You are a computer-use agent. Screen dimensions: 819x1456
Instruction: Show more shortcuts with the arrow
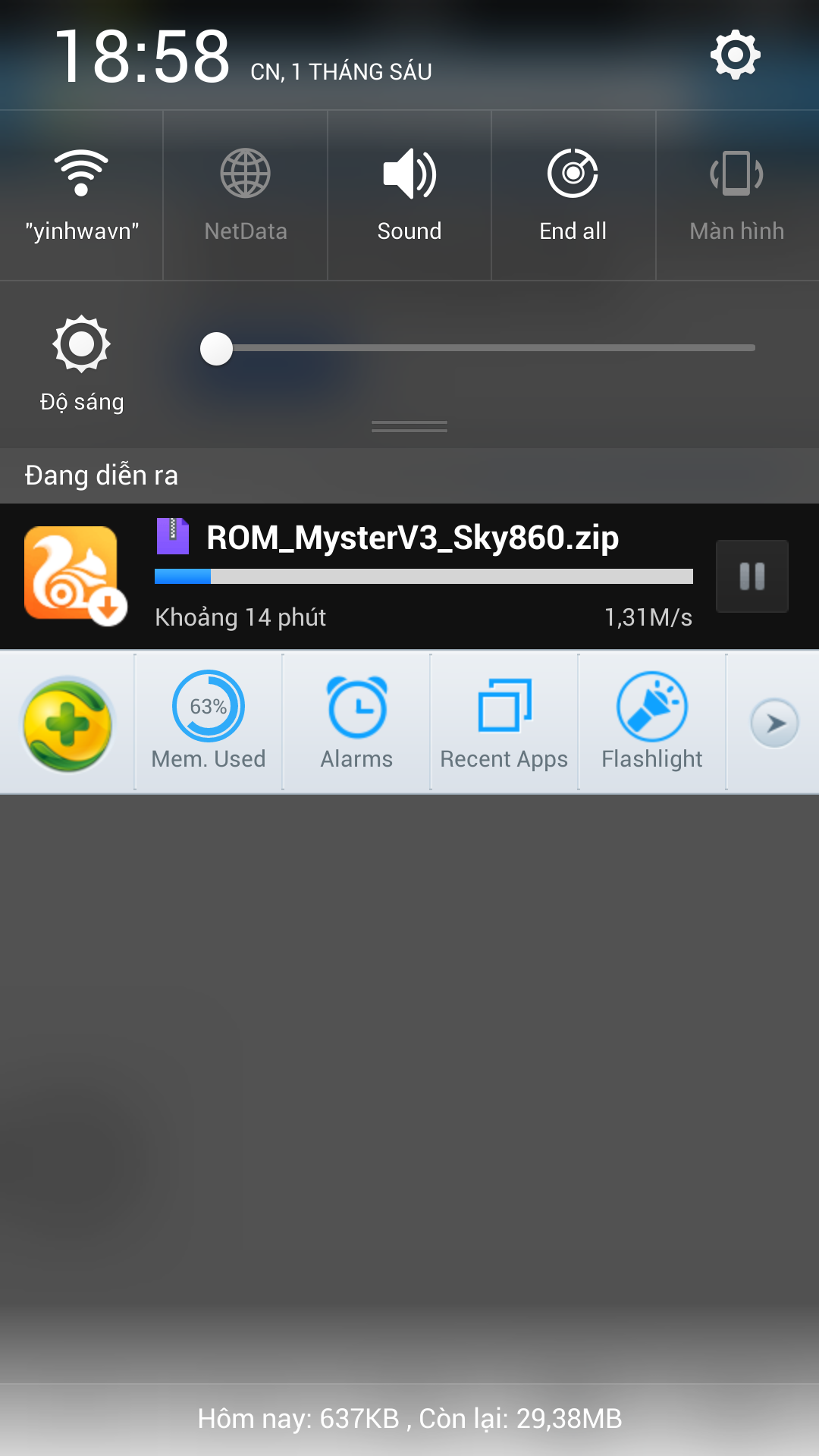774,723
